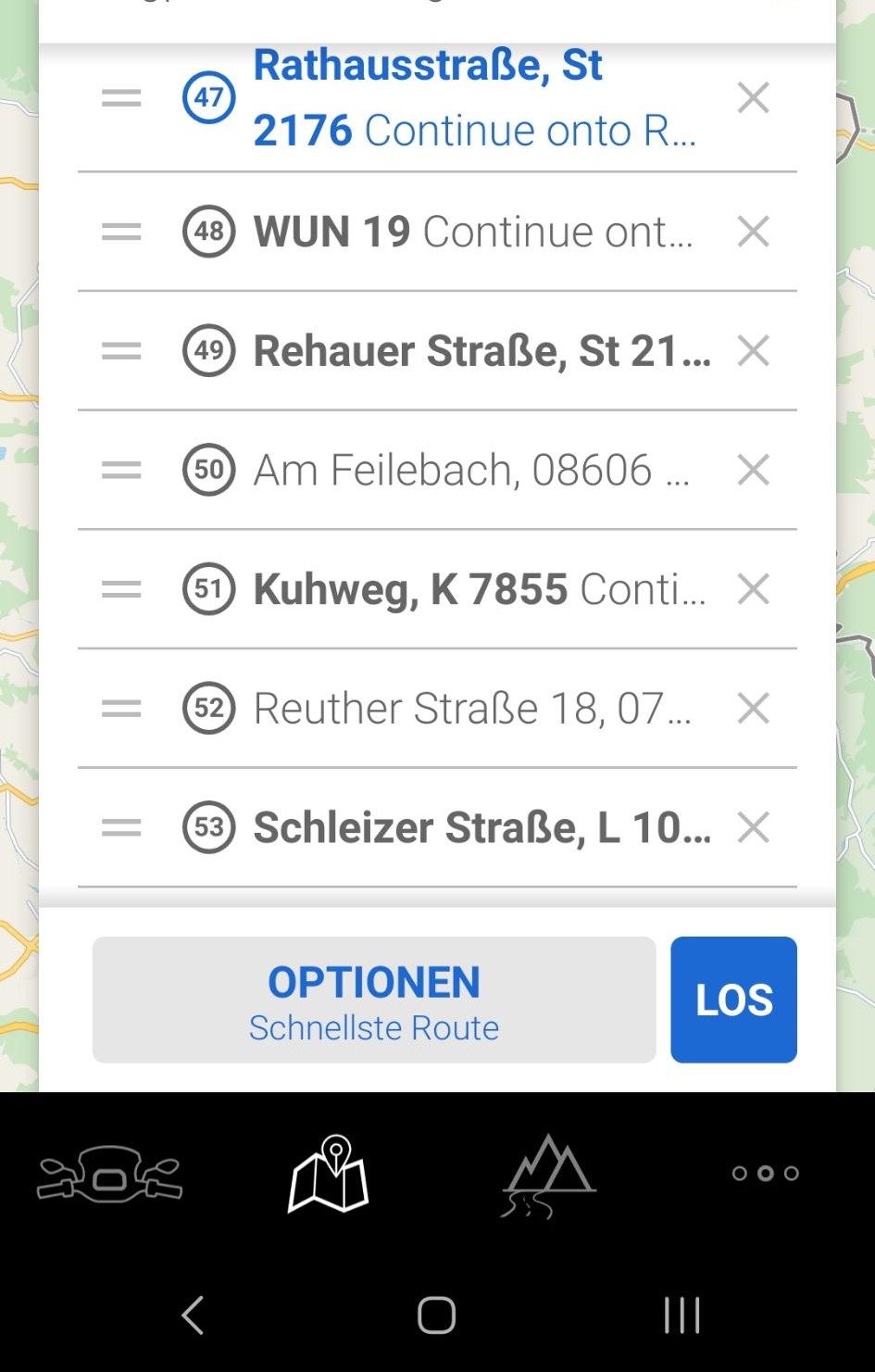
Task: Remove waypoint 49 Rehauer Straße
Action: [753, 351]
